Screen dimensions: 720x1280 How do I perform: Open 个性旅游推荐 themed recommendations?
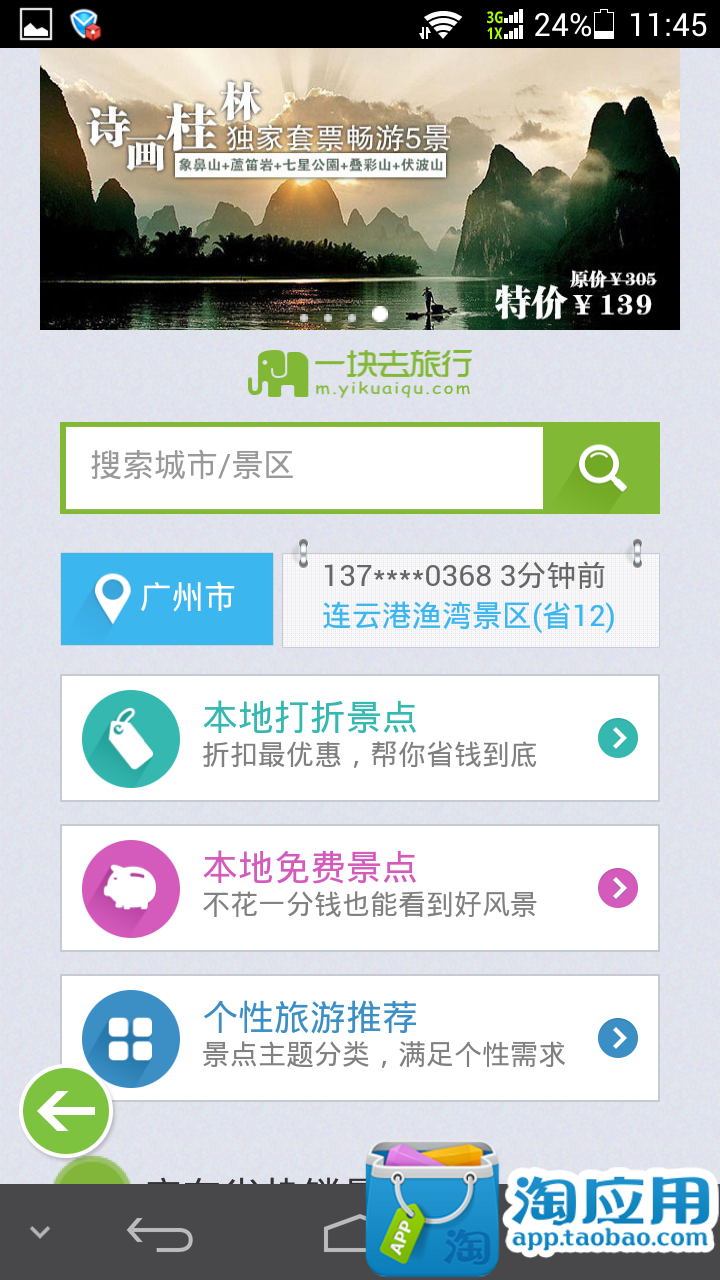(360, 1038)
